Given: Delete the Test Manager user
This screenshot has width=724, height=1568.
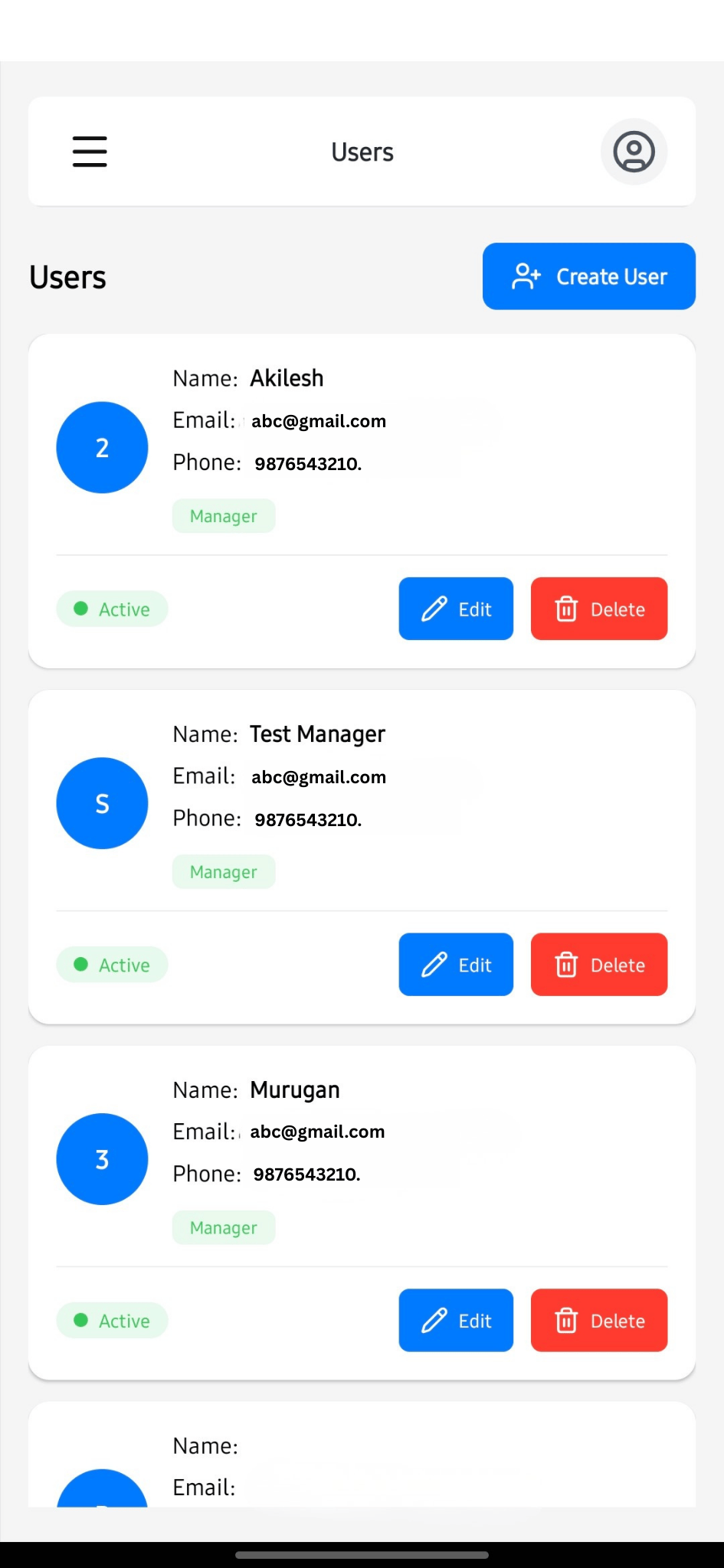Looking at the screenshot, I should click(598, 965).
